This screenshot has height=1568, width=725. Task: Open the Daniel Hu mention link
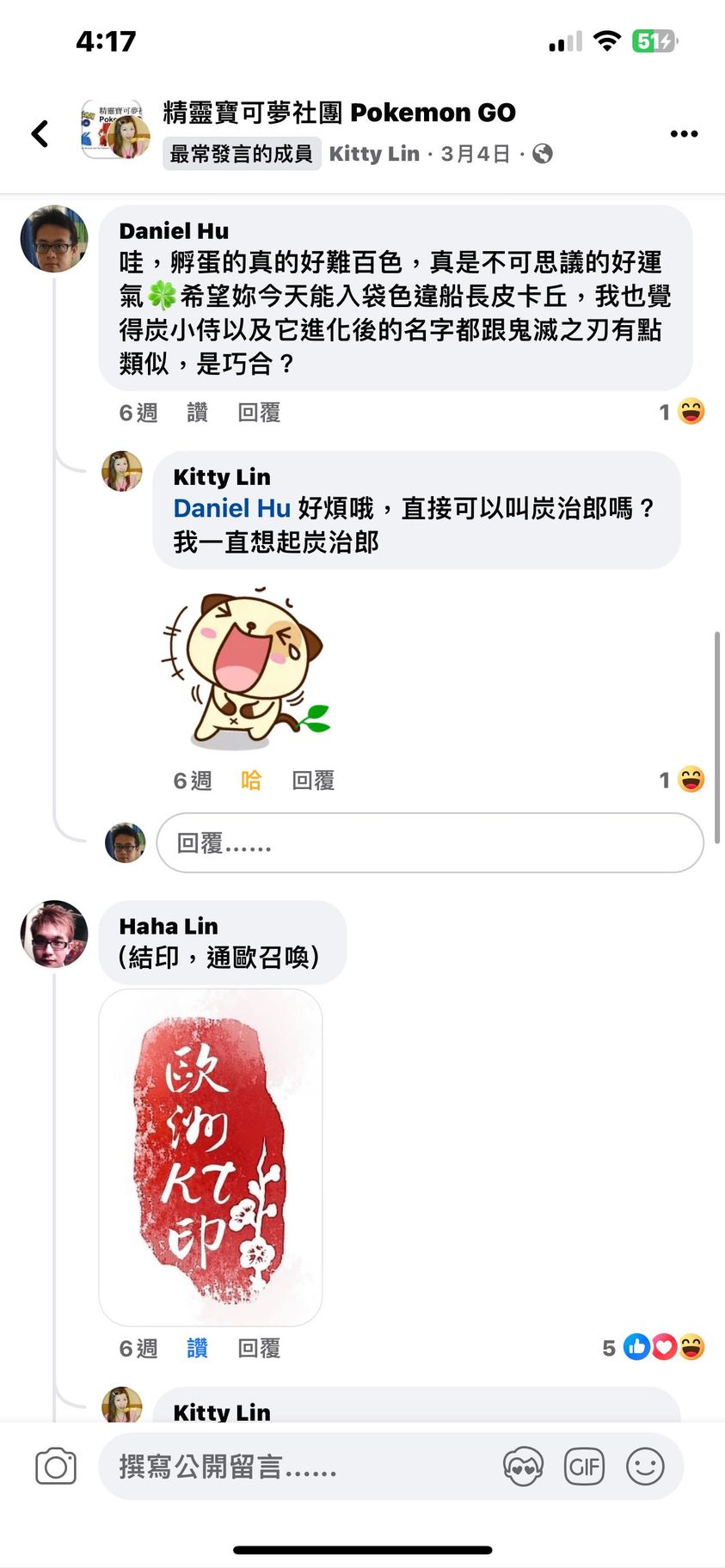click(231, 508)
